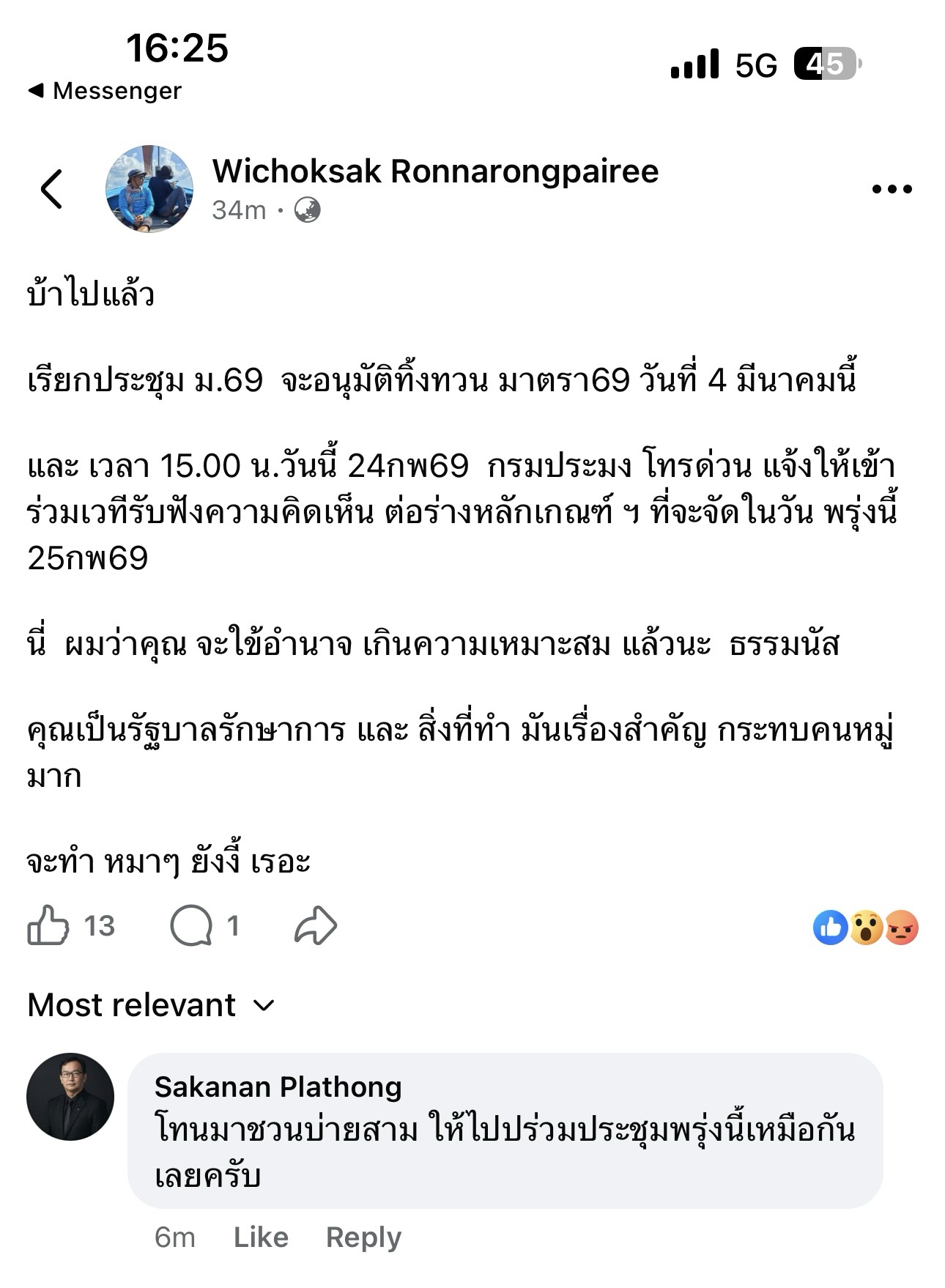Image resolution: width=945 pixels, height=1288 pixels.
Task: Tap Sakanan Plathong's name in the comment
Action: pyautogui.click(x=278, y=1087)
